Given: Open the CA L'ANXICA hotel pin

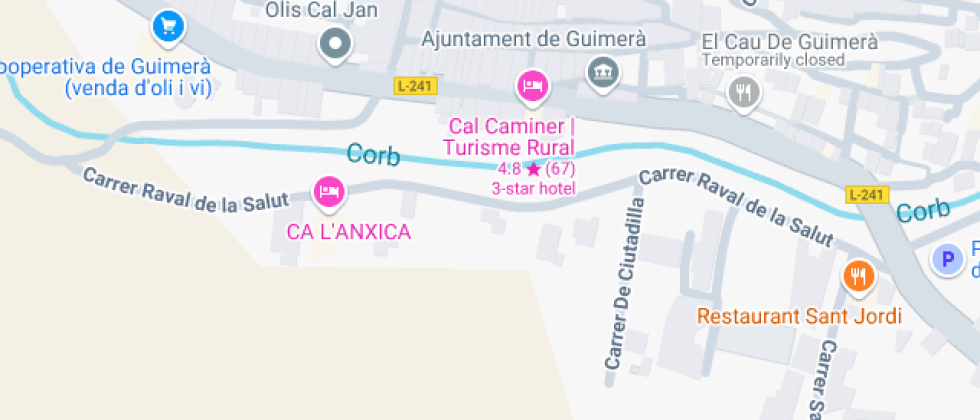Looking at the screenshot, I should (x=329, y=193).
